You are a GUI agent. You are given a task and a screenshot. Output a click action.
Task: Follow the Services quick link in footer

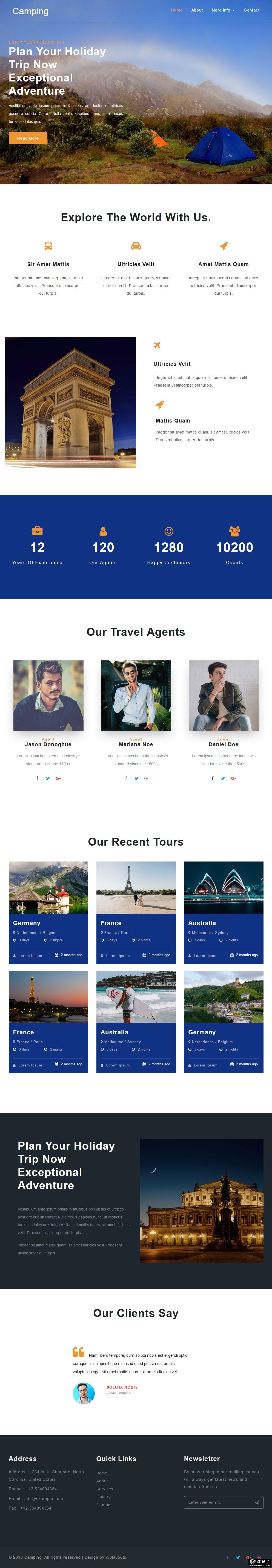104,1489
